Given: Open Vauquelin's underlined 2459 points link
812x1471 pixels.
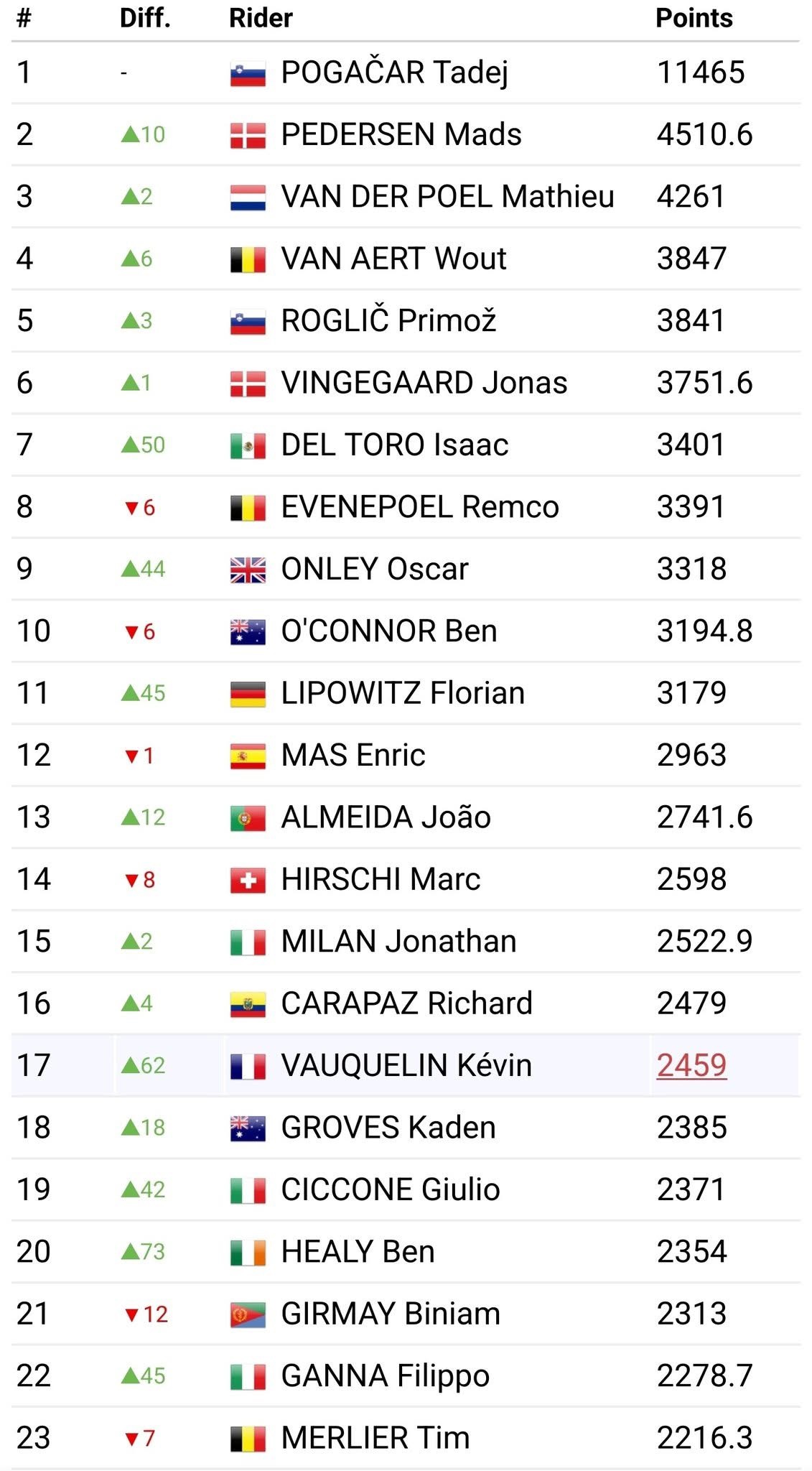Looking at the screenshot, I should (x=691, y=1065).
